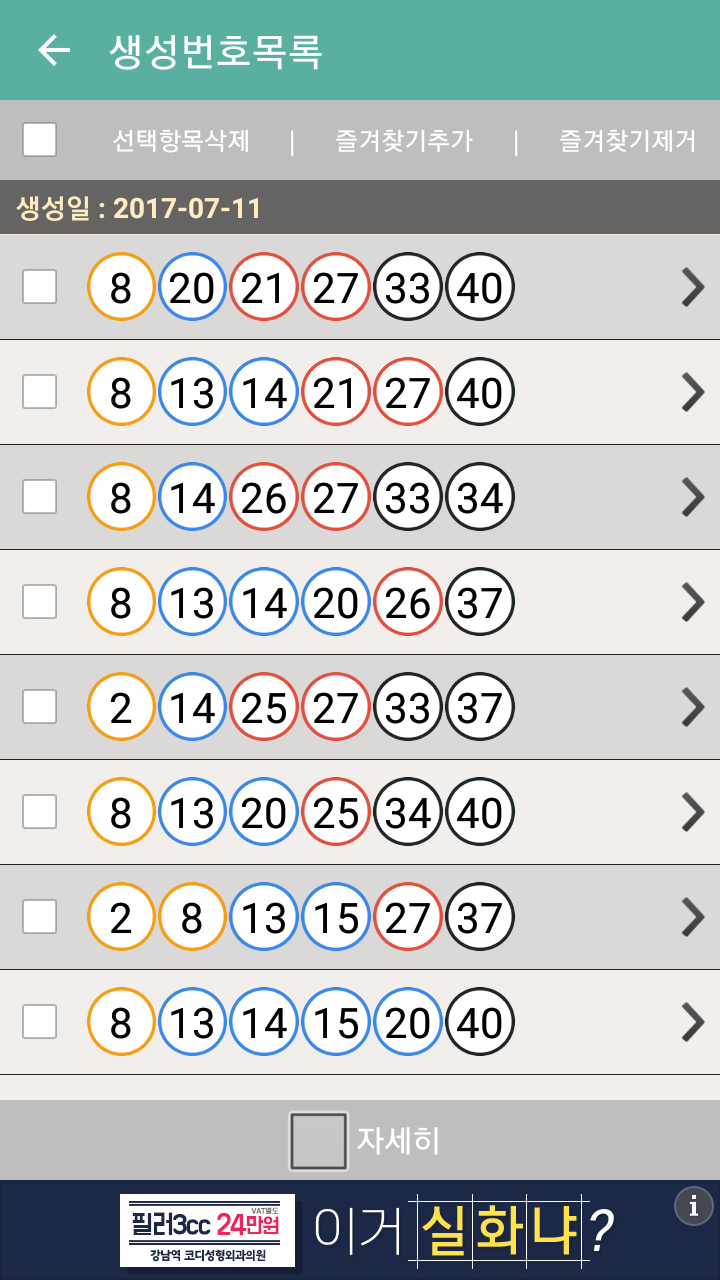Open row 8 13 14 15 20 40

click(692, 1022)
